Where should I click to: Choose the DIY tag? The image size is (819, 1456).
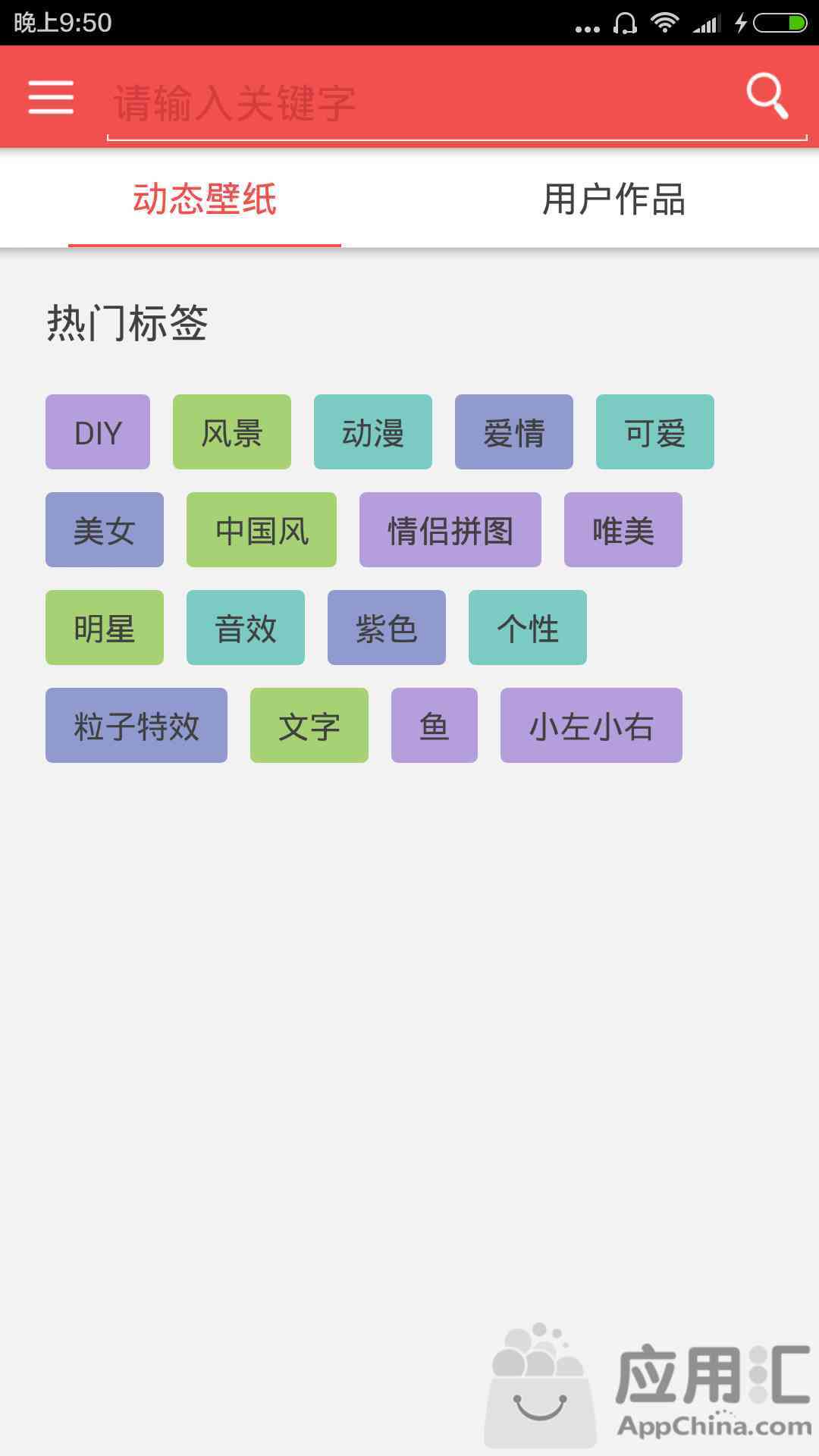(98, 431)
